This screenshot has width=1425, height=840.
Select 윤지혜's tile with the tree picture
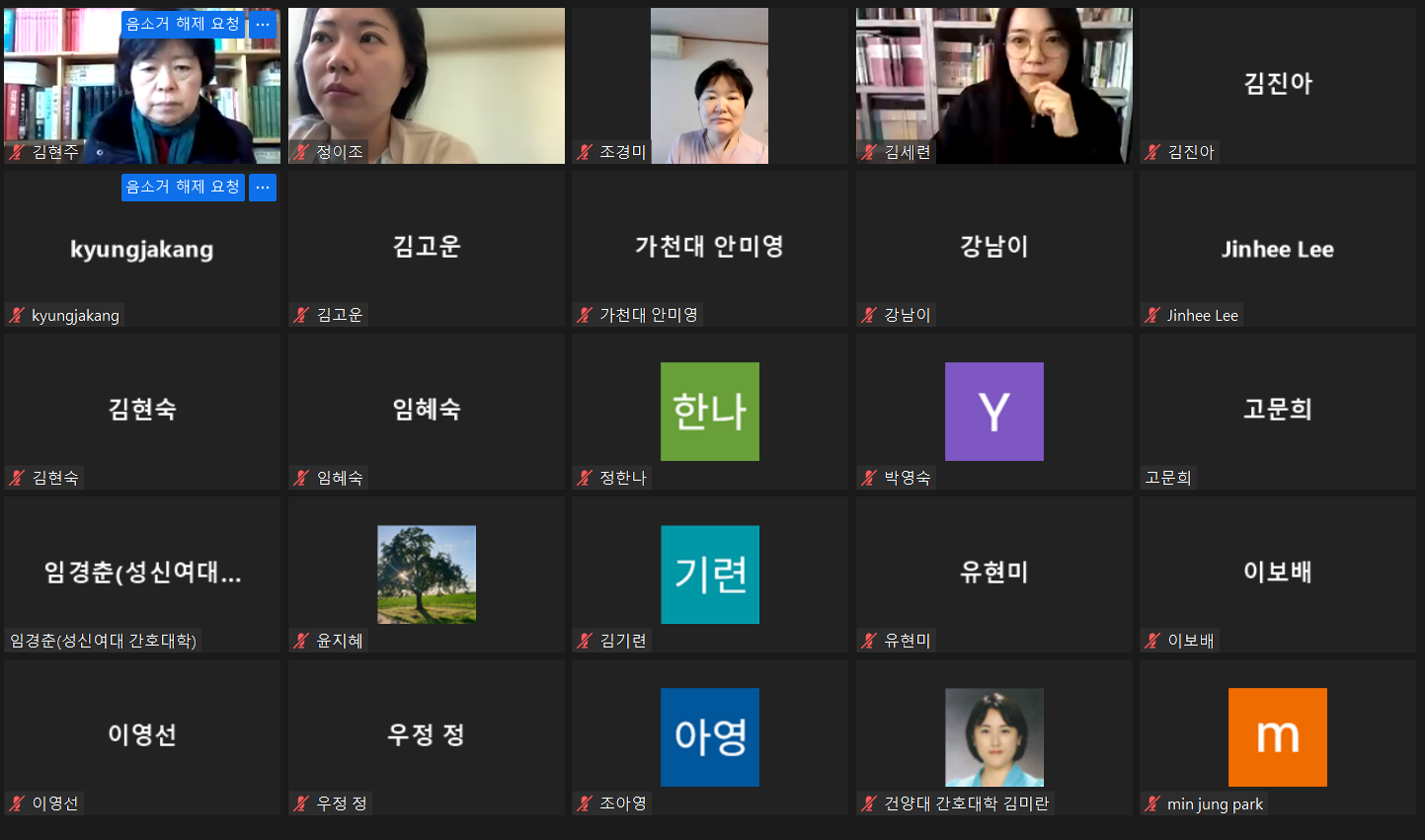point(426,573)
